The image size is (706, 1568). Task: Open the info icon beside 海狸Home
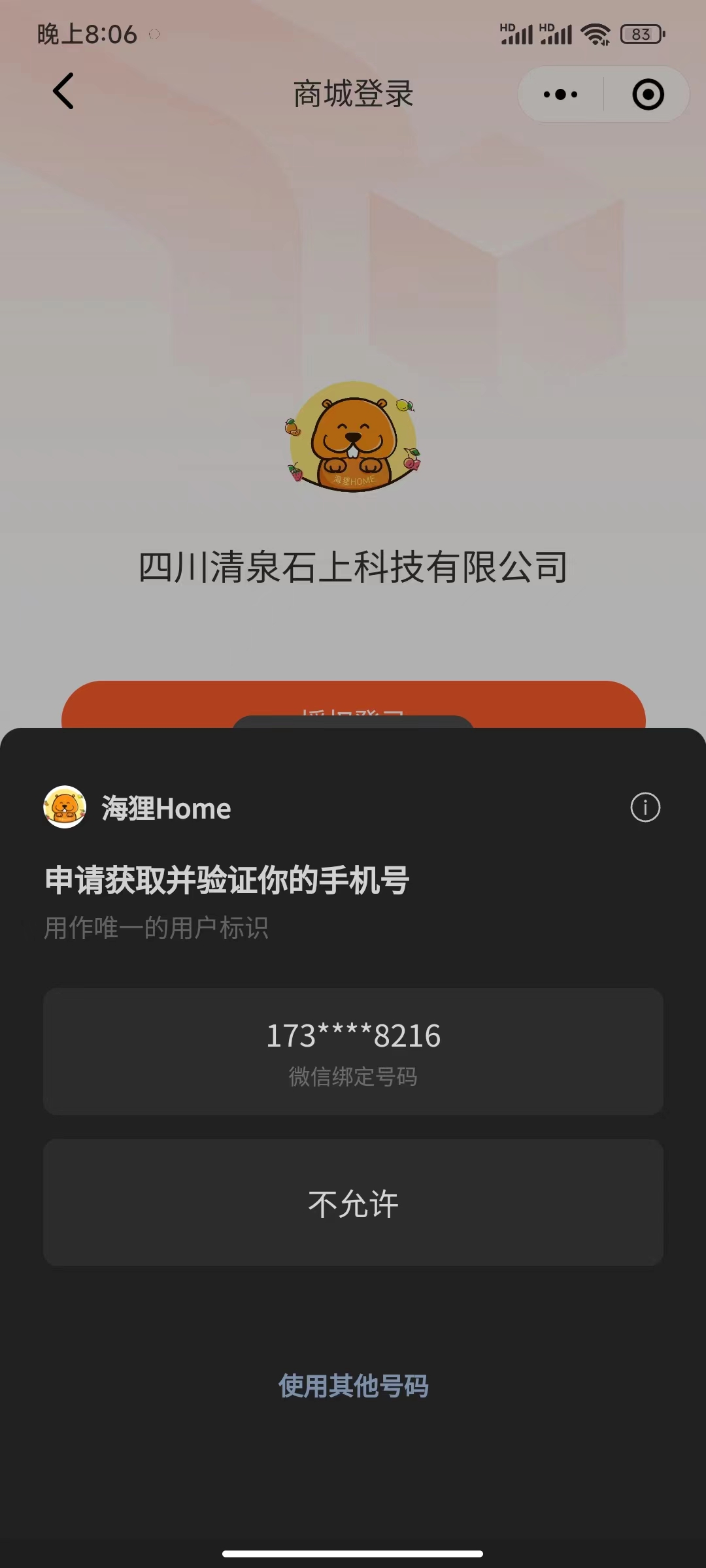coord(645,808)
